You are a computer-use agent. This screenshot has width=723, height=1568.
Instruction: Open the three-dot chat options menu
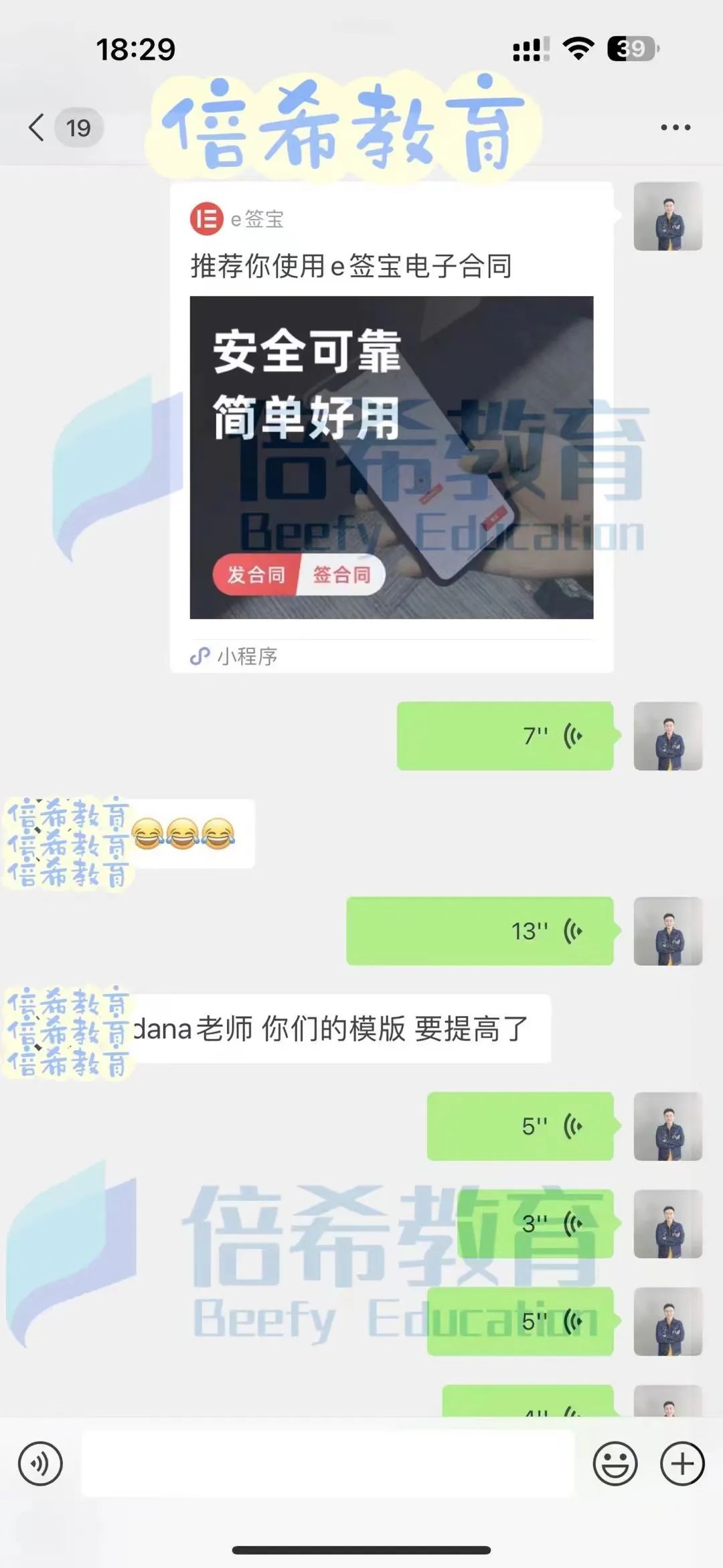(675, 127)
